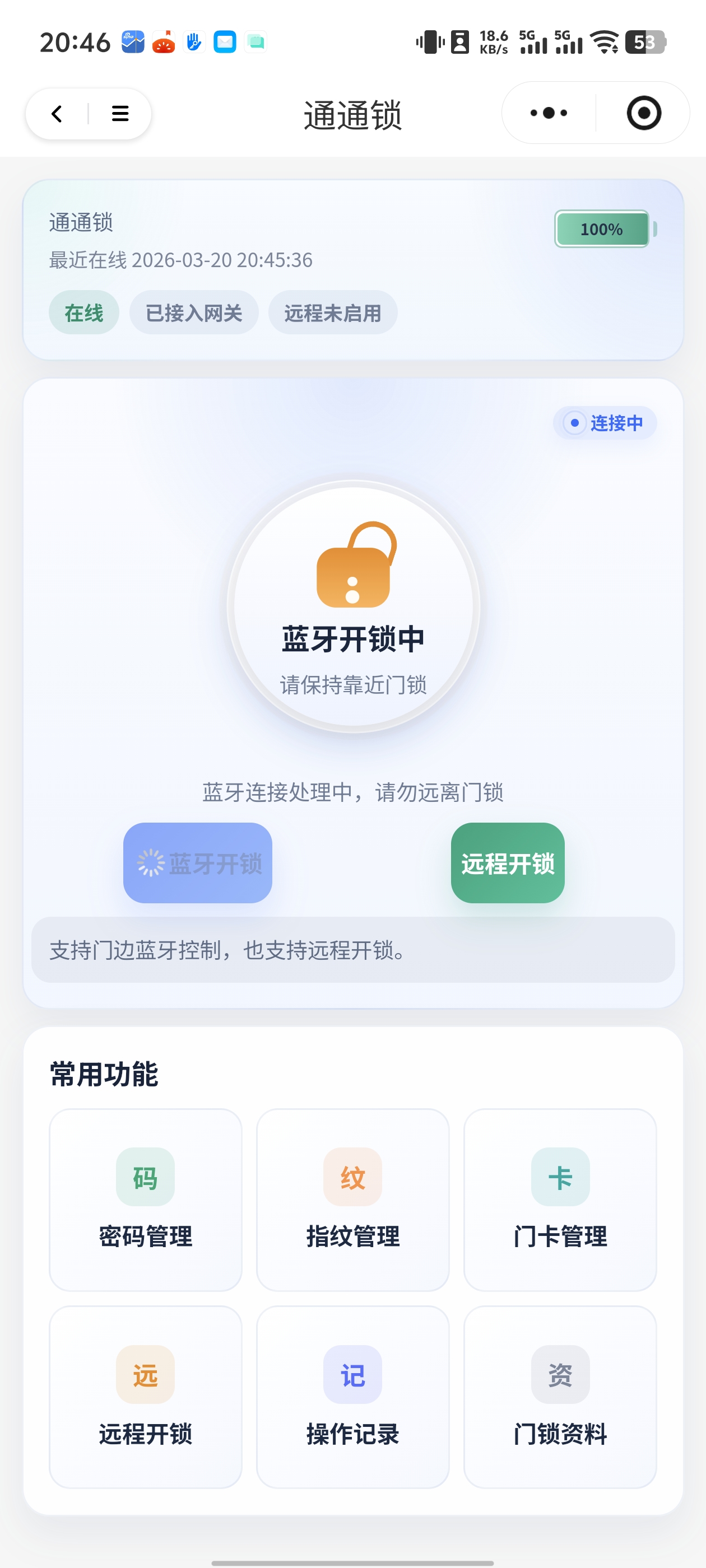Tap the 已接入网关 gateway status tag
Viewport: 706px width, 1568px height.
tap(194, 312)
